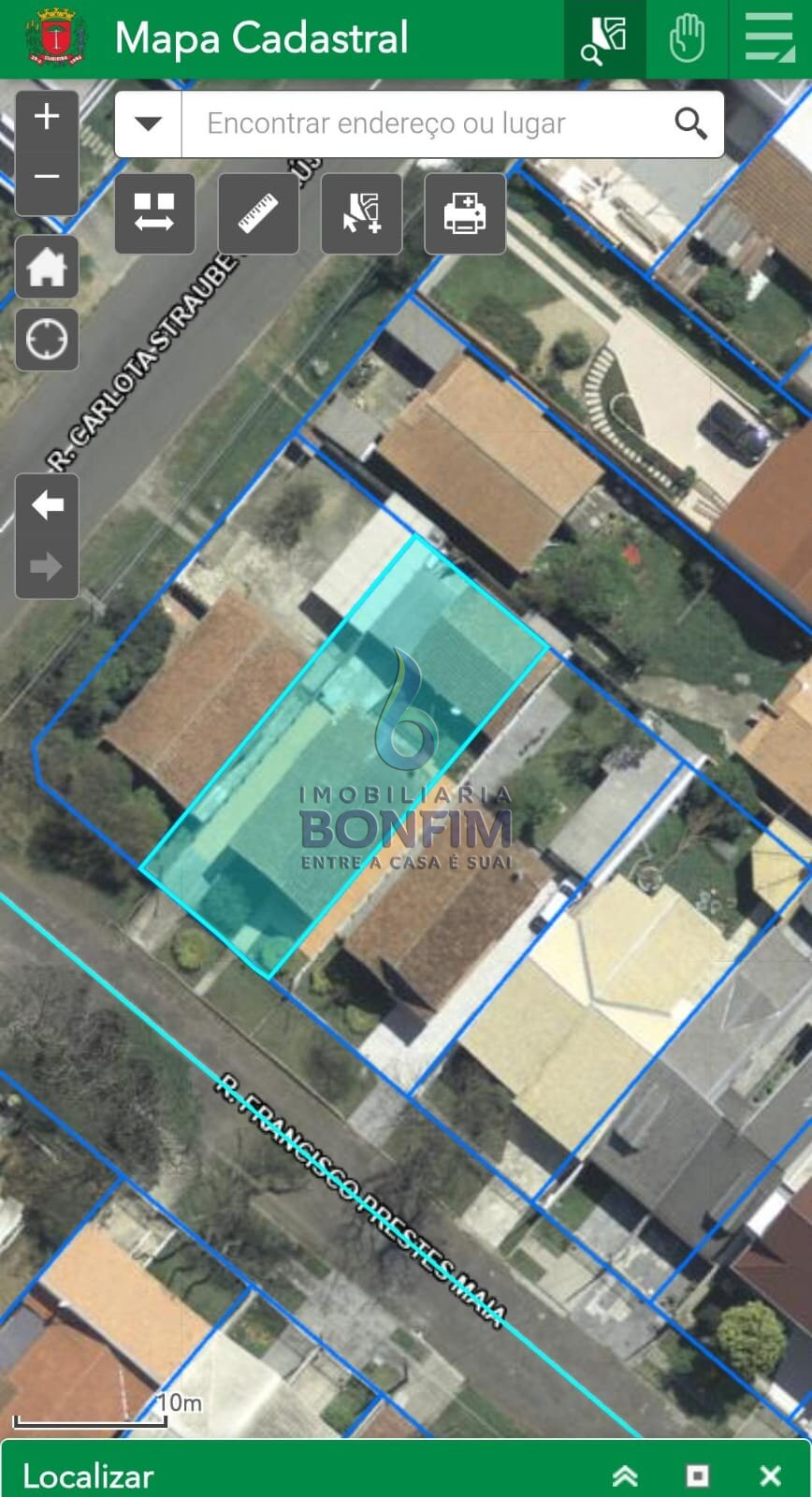
Task: Maximize the Localizar panel
Action: [x=698, y=1475]
